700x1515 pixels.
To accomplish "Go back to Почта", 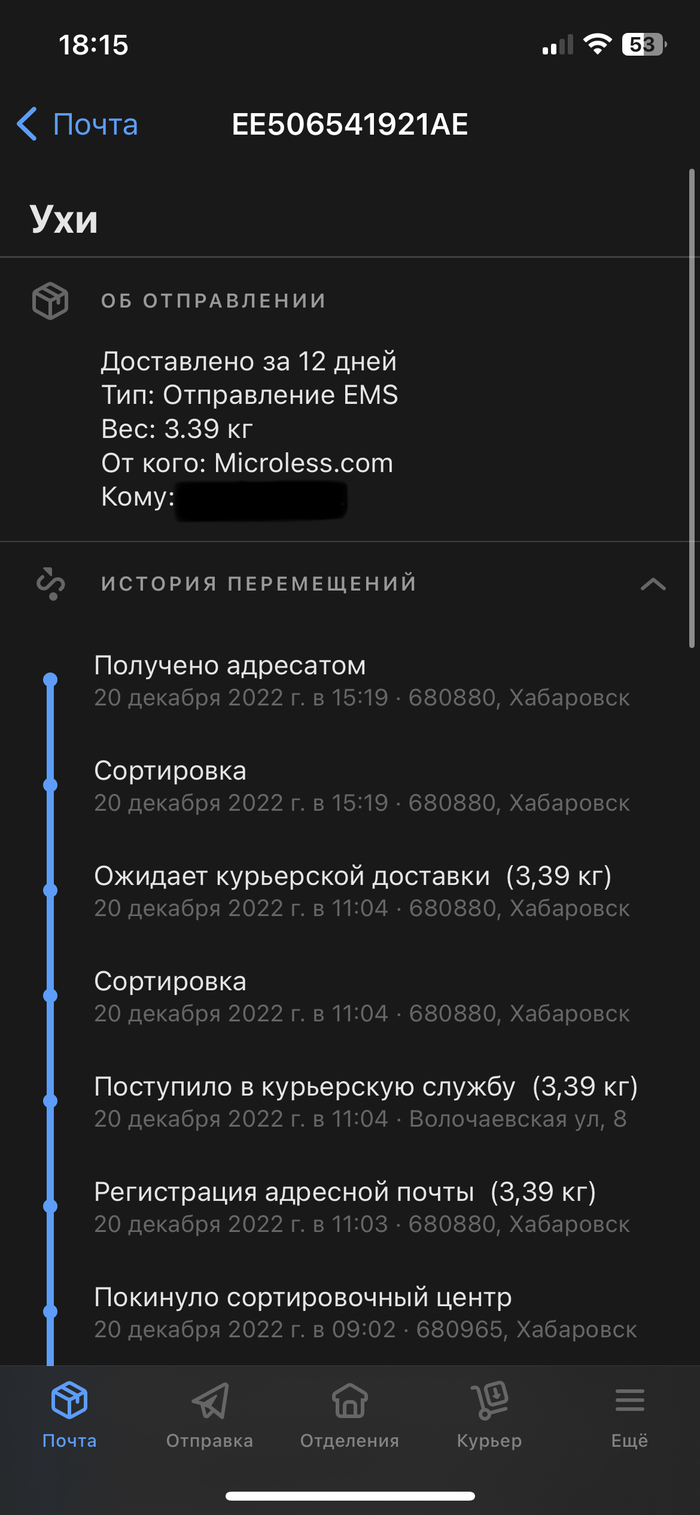I will [x=78, y=125].
